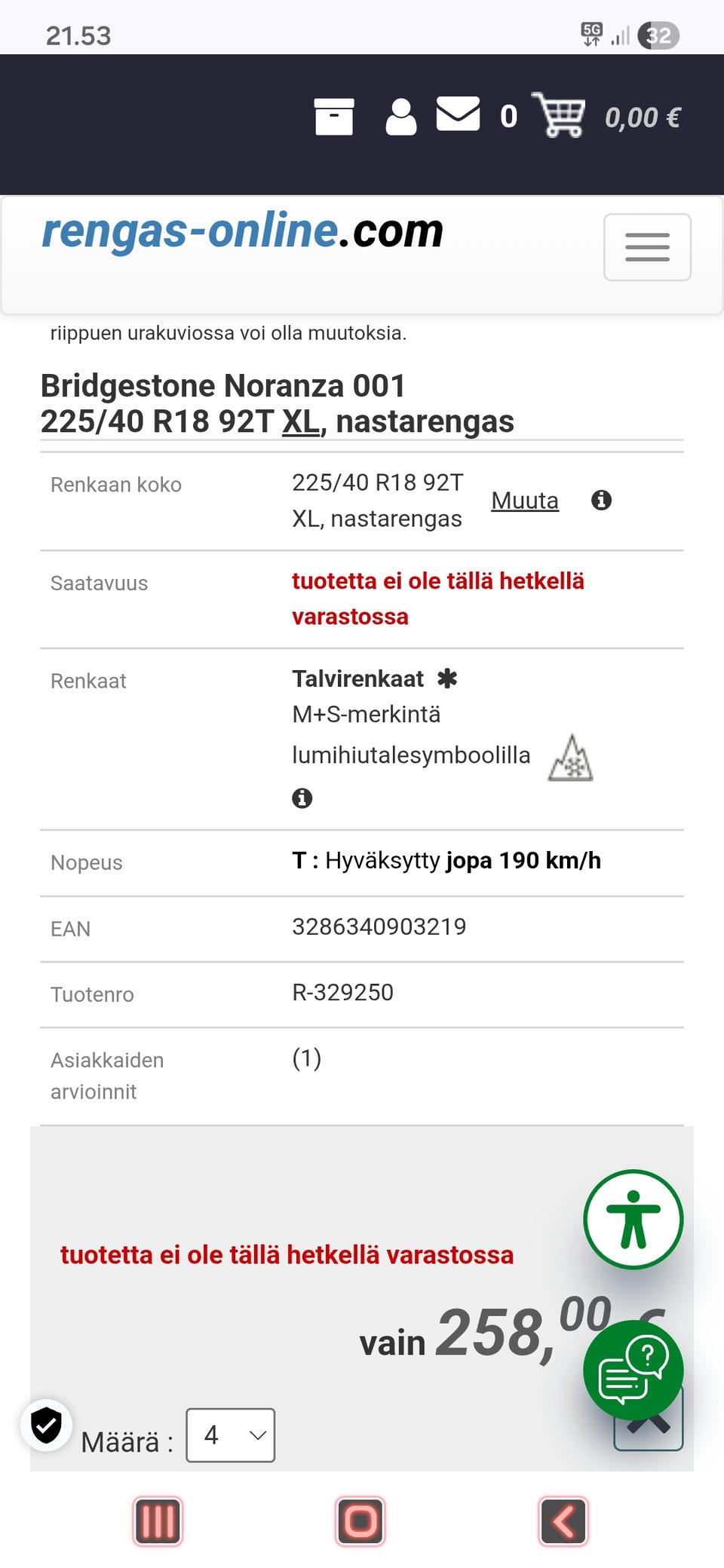The image size is (724, 1568).
Task: Expand the hamburger navigation menu
Action: (647, 247)
